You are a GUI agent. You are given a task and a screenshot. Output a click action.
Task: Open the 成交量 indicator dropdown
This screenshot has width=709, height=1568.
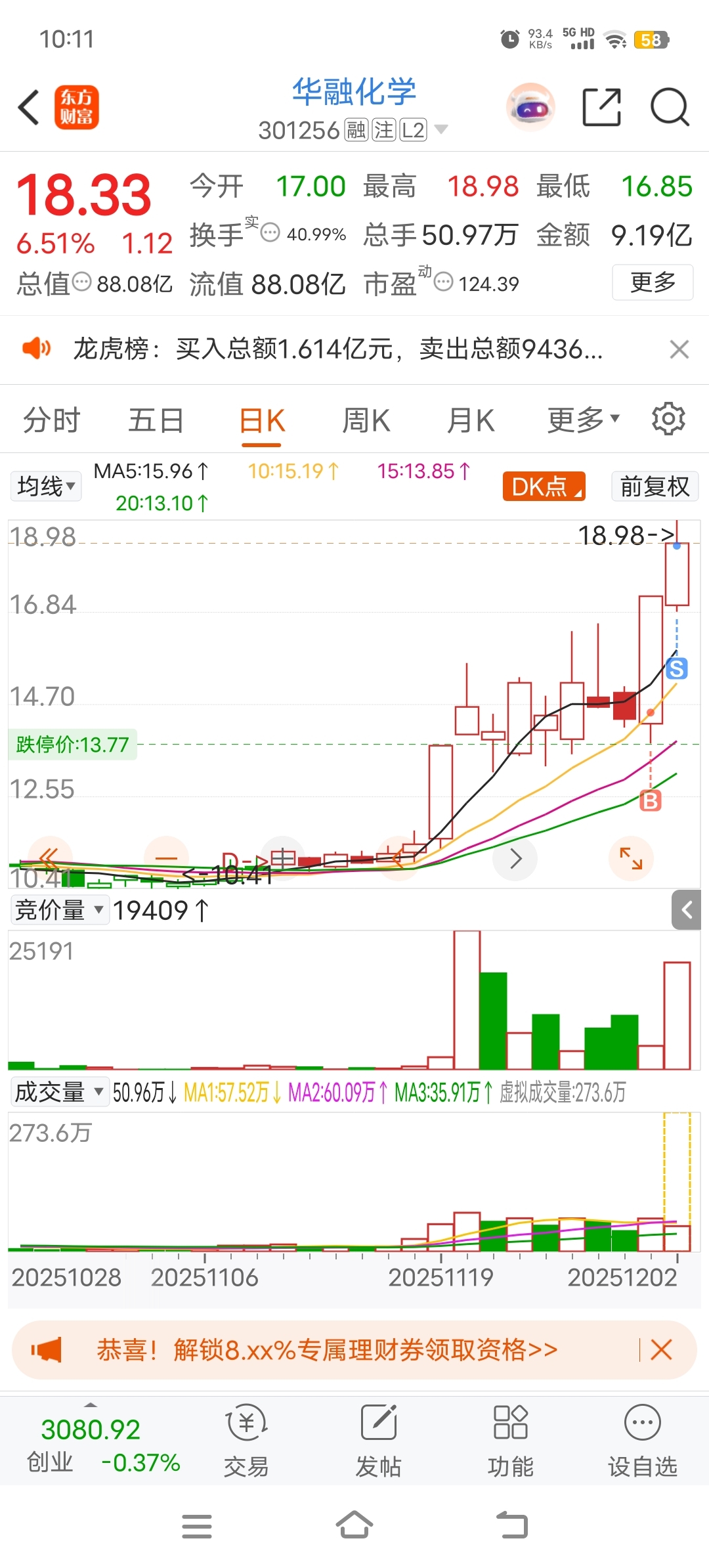click(x=59, y=1092)
